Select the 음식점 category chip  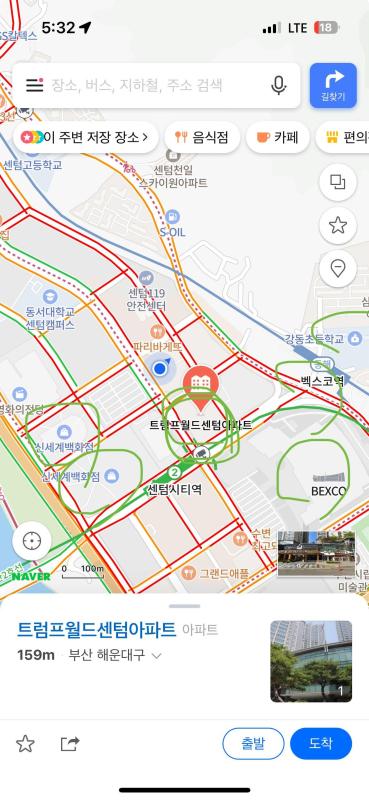click(202, 137)
